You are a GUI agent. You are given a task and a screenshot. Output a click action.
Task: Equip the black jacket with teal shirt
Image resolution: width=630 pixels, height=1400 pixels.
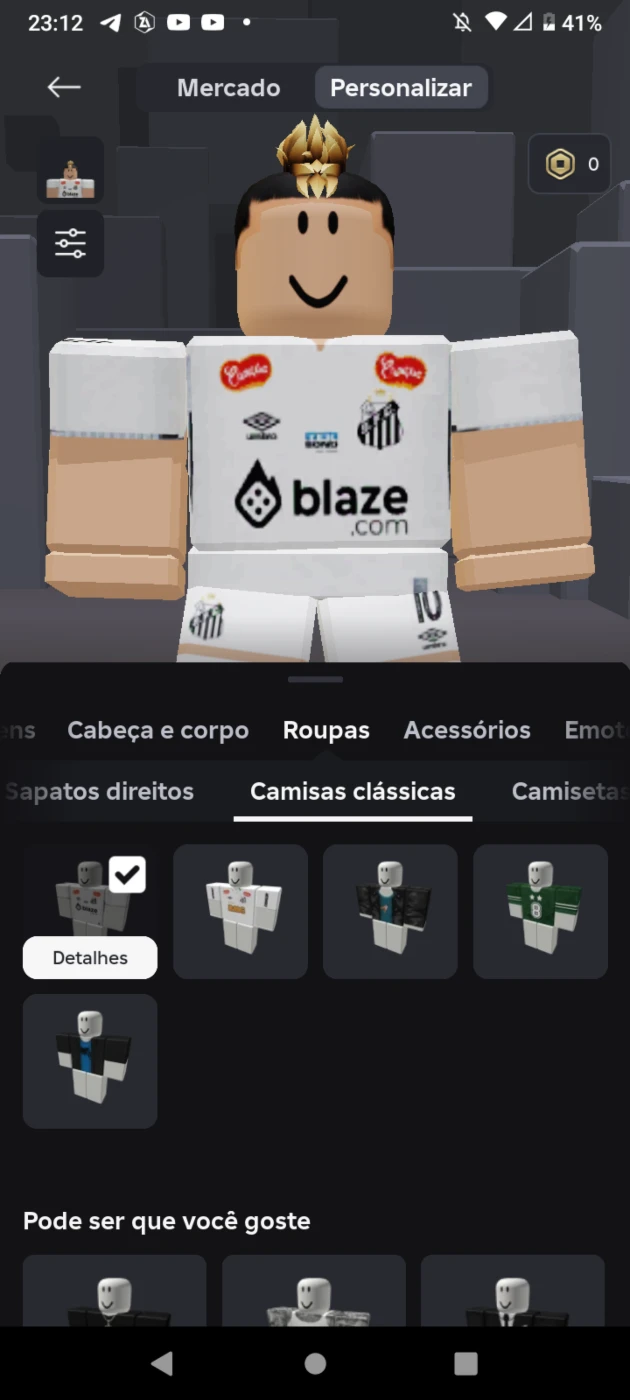coord(390,911)
